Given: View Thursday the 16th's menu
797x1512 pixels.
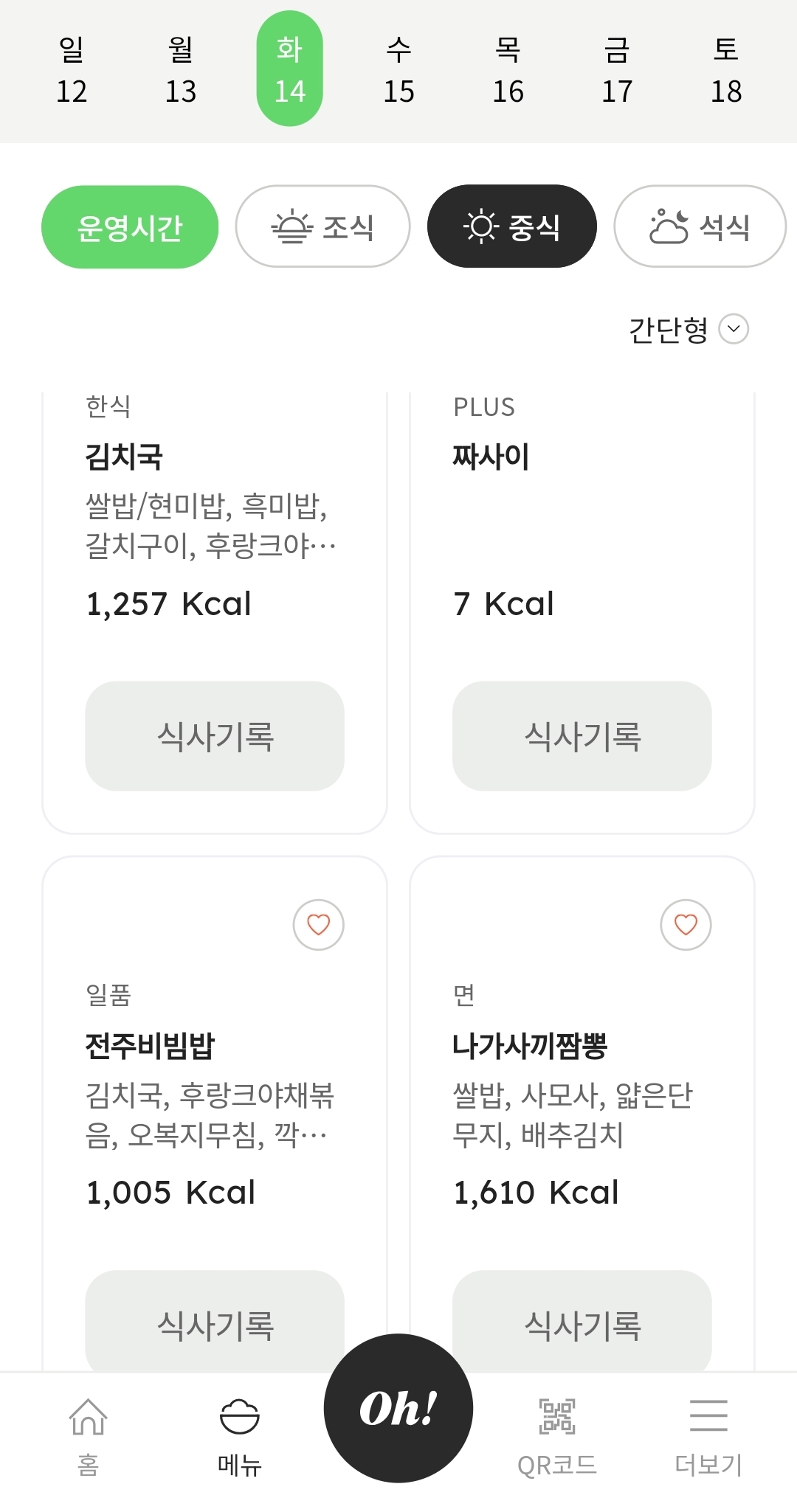Looking at the screenshot, I should pos(508,69).
